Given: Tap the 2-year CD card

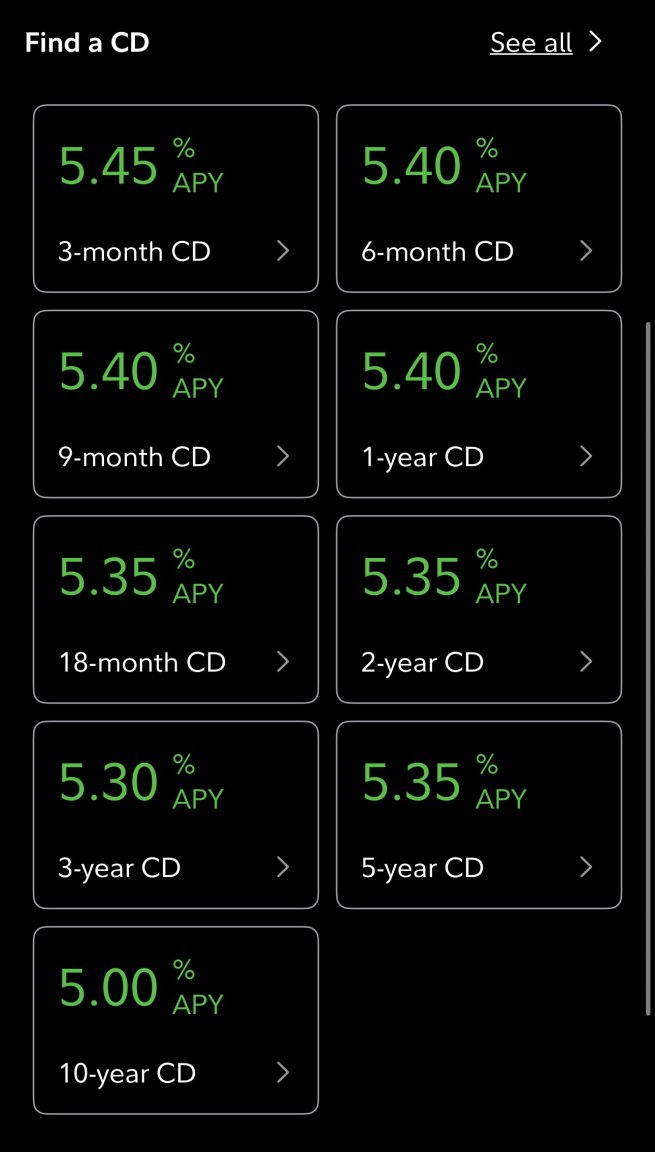Looking at the screenshot, I should [479, 609].
